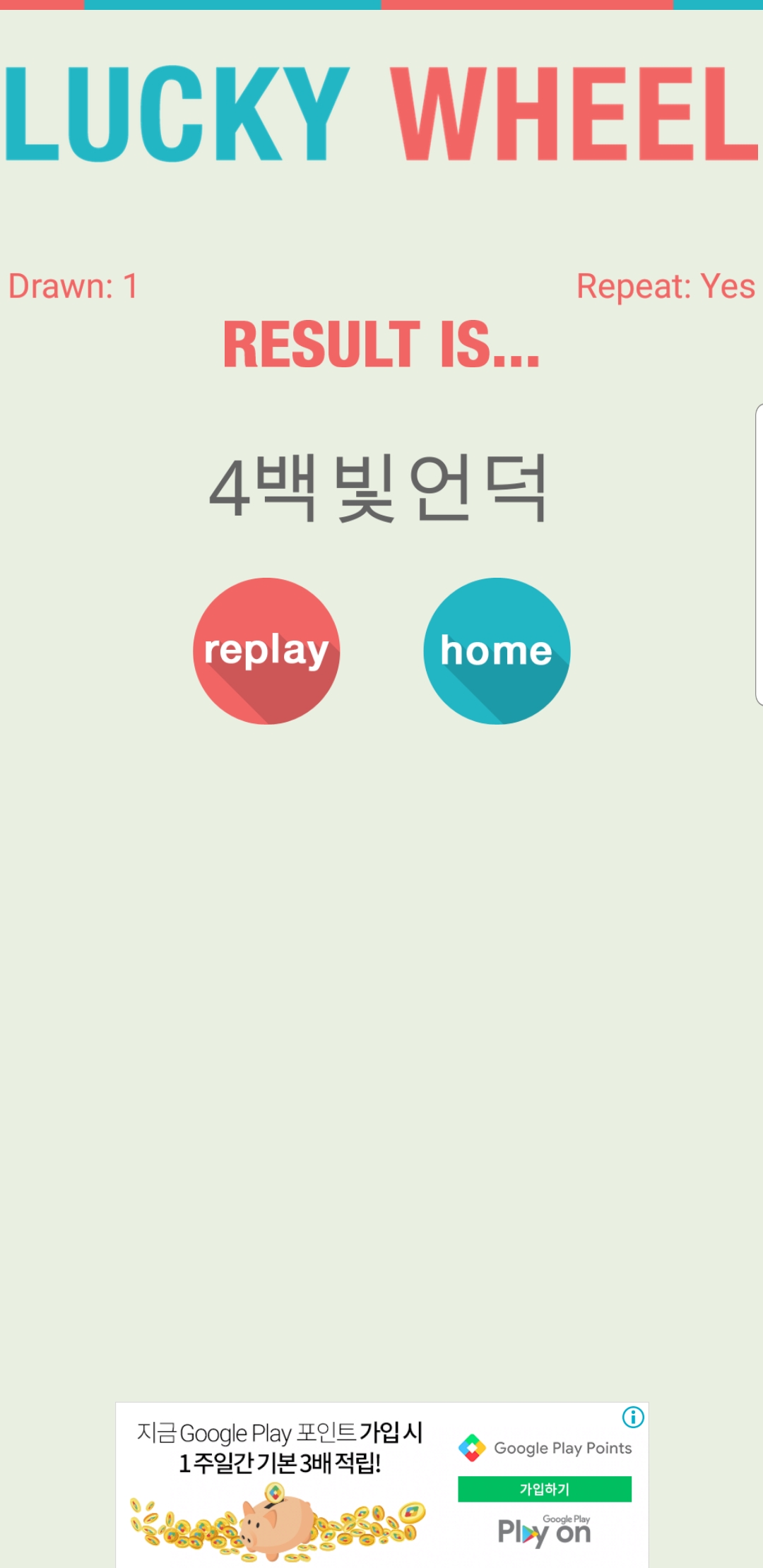Open the ad info icon
Viewport: 763px width, 1568px height.
[633, 1417]
